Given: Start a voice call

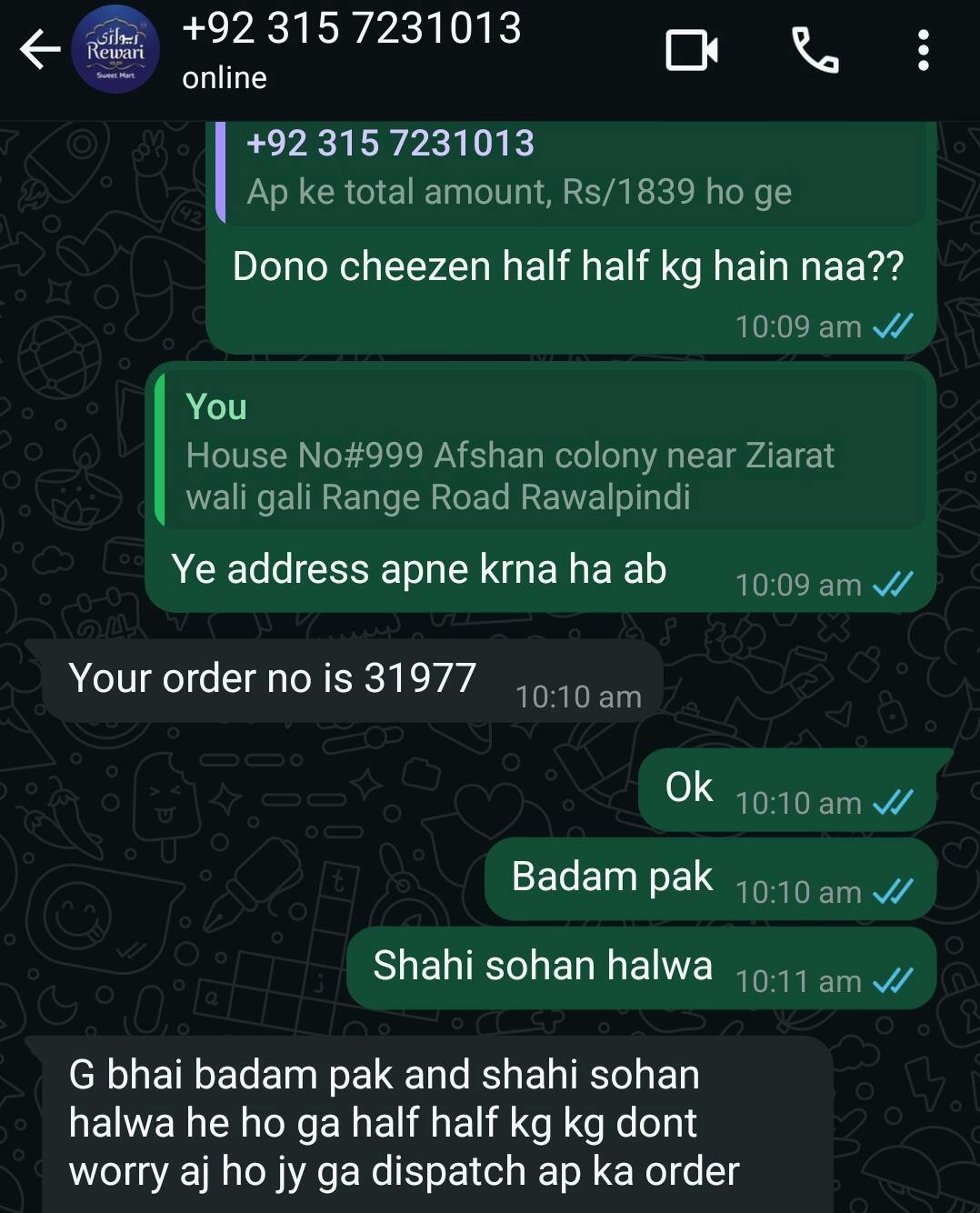Looking at the screenshot, I should [815, 50].
